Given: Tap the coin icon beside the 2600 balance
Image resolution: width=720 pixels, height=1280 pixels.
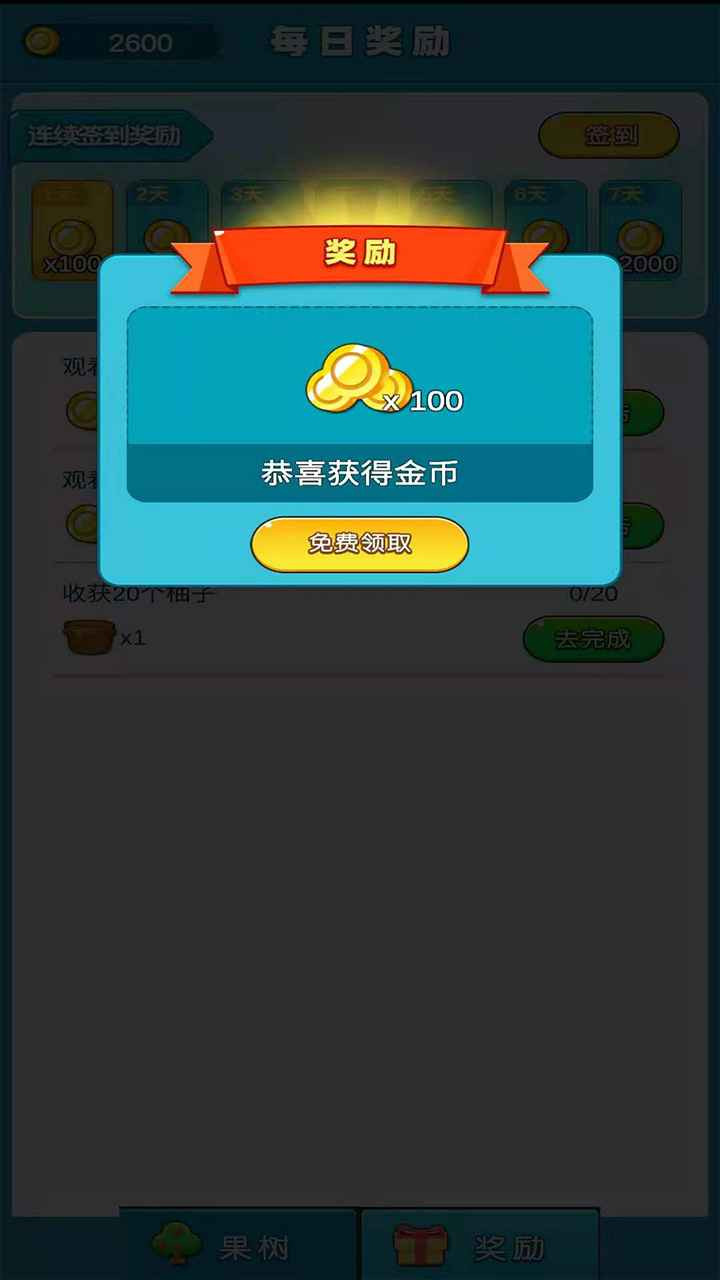Looking at the screenshot, I should [x=42, y=42].
